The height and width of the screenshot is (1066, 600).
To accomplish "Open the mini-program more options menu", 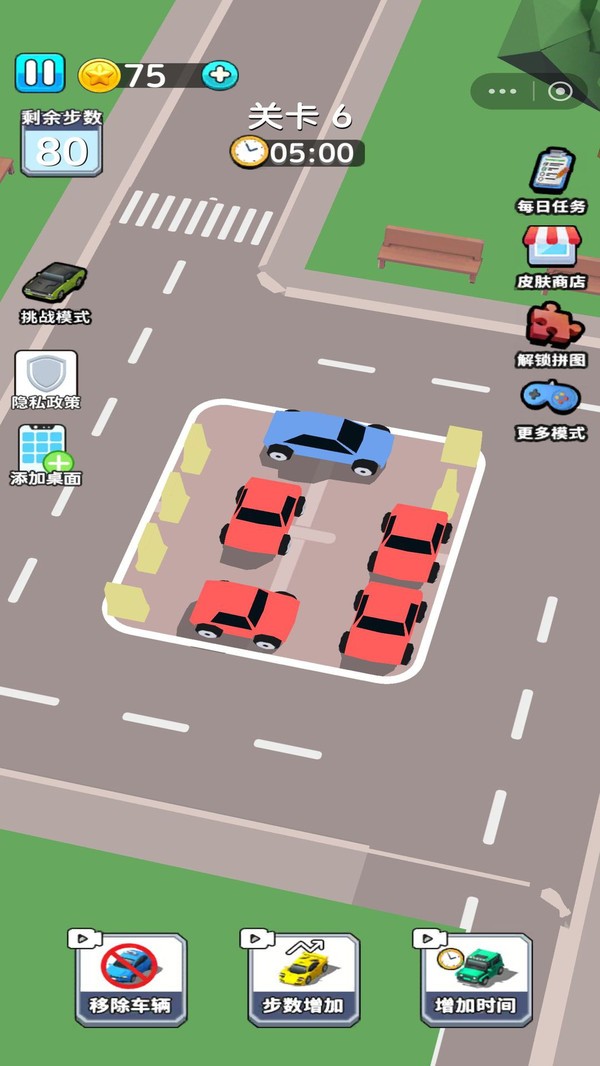I will (502, 91).
